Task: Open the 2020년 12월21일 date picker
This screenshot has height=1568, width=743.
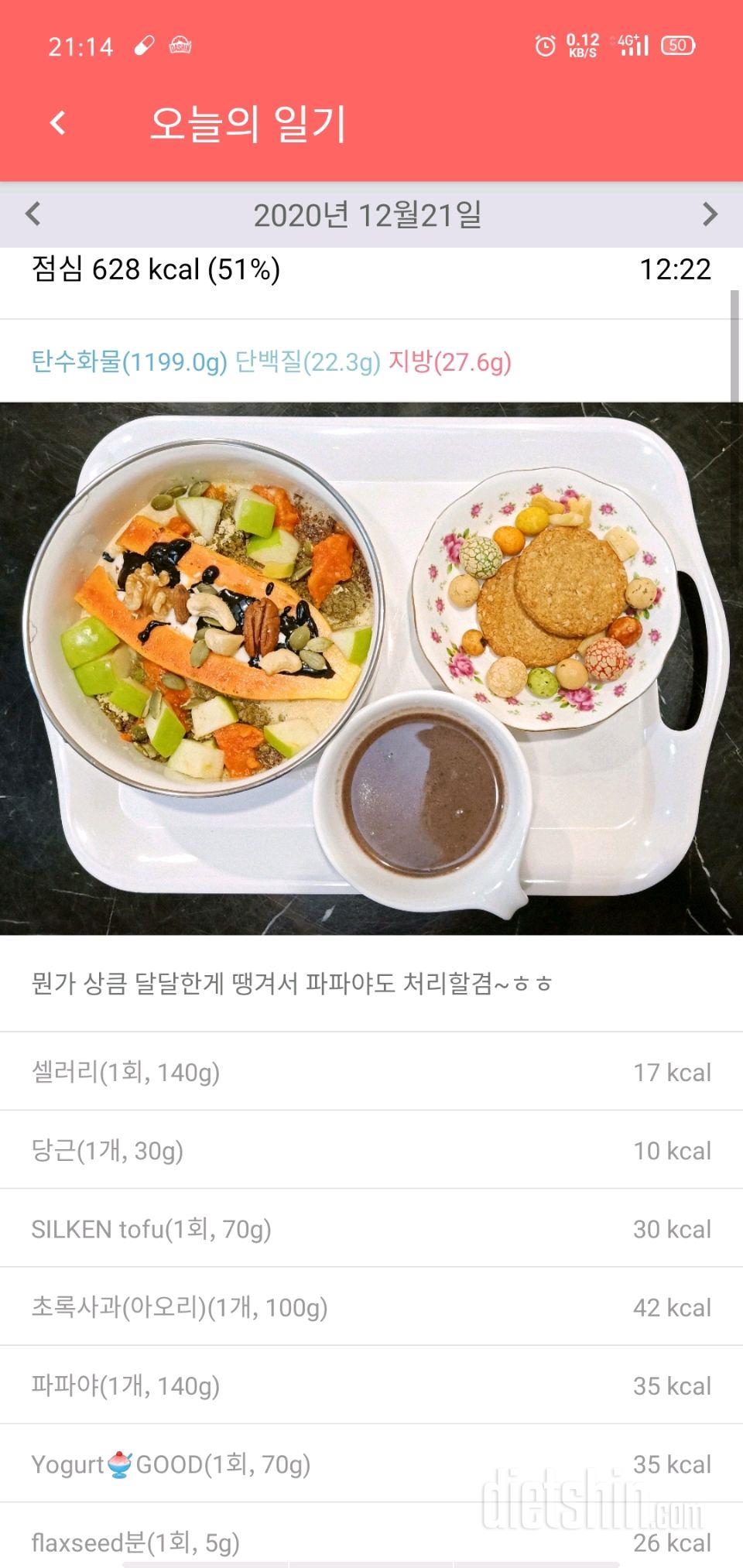Action: (368, 214)
